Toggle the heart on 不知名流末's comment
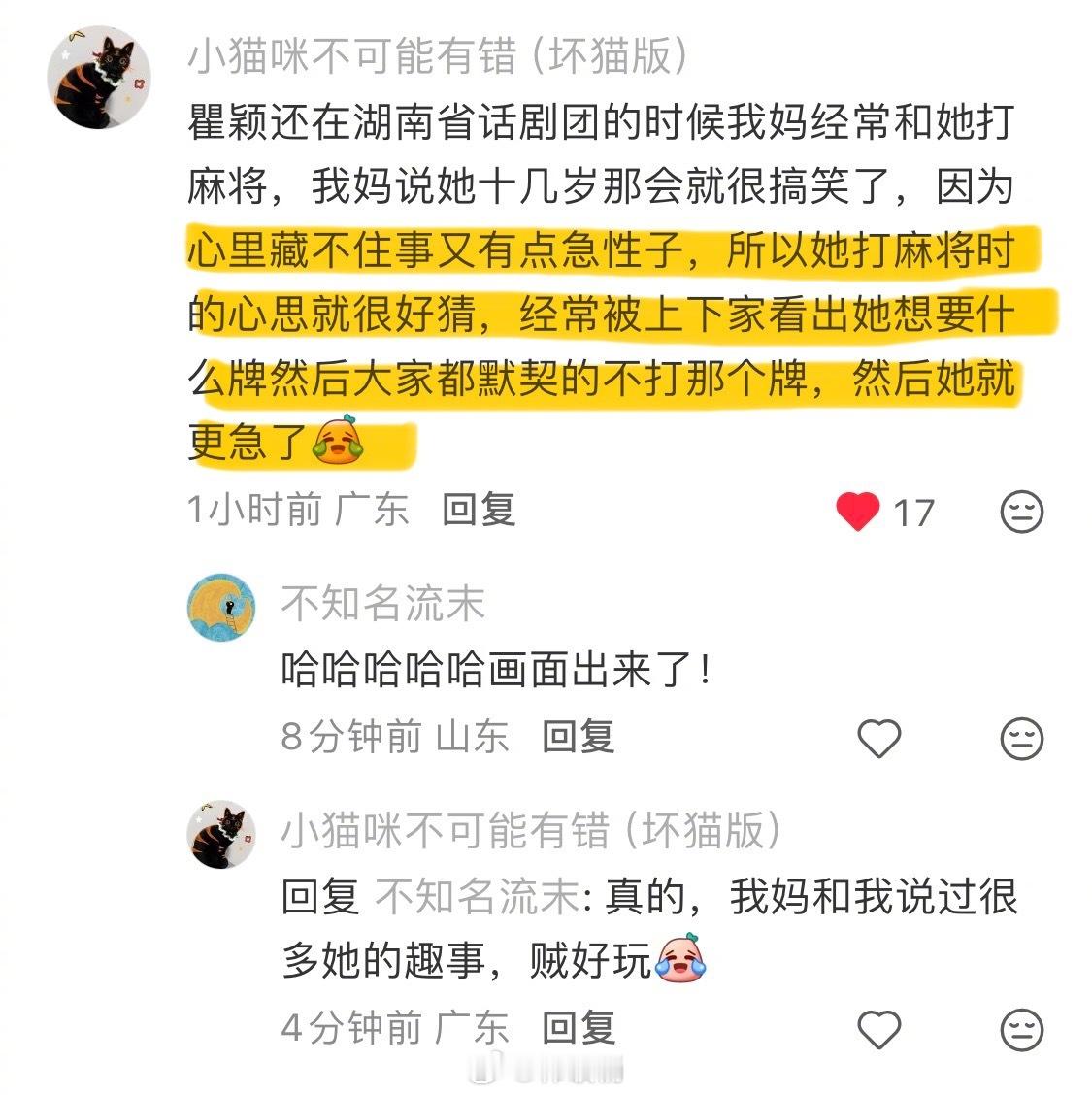The width and height of the screenshot is (1092, 1095). tap(881, 738)
